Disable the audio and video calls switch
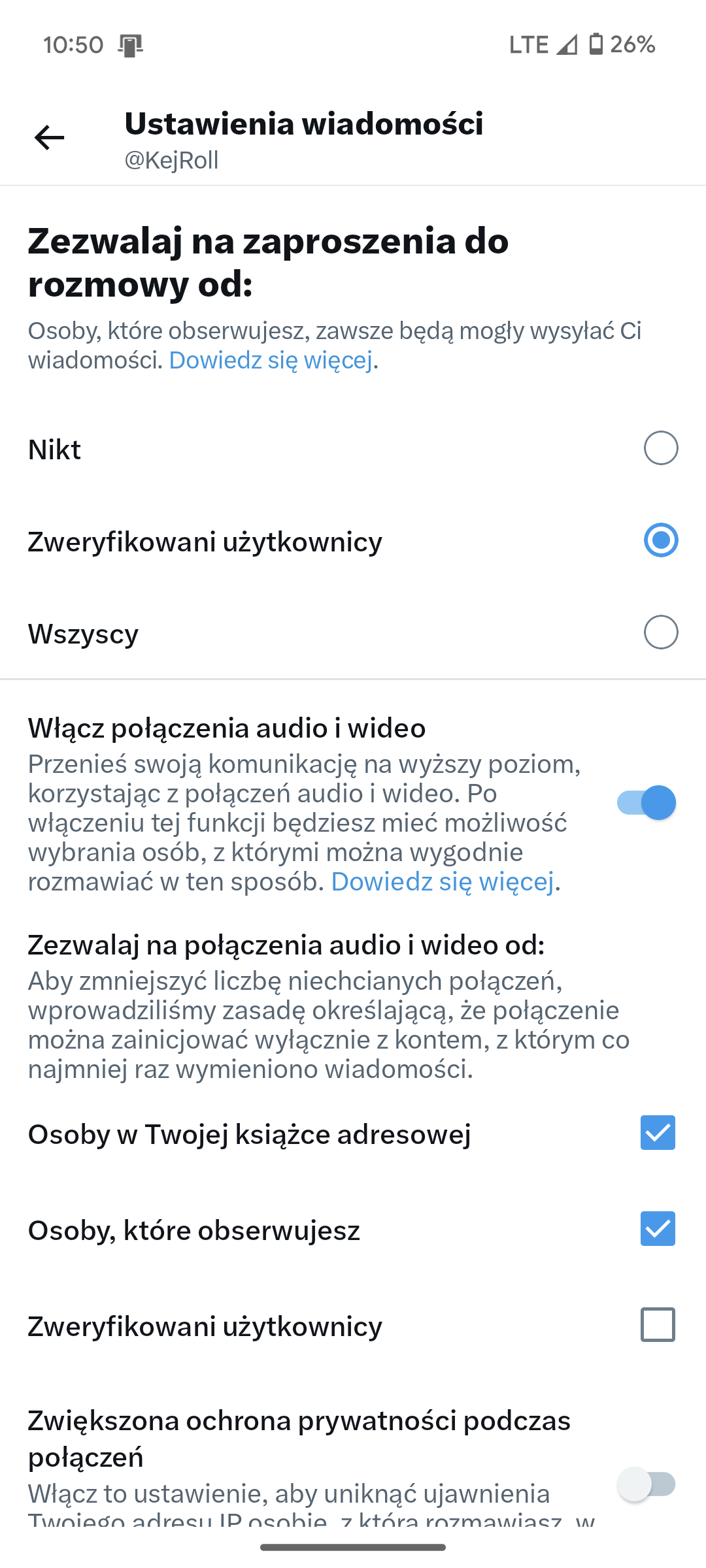 coord(646,802)
